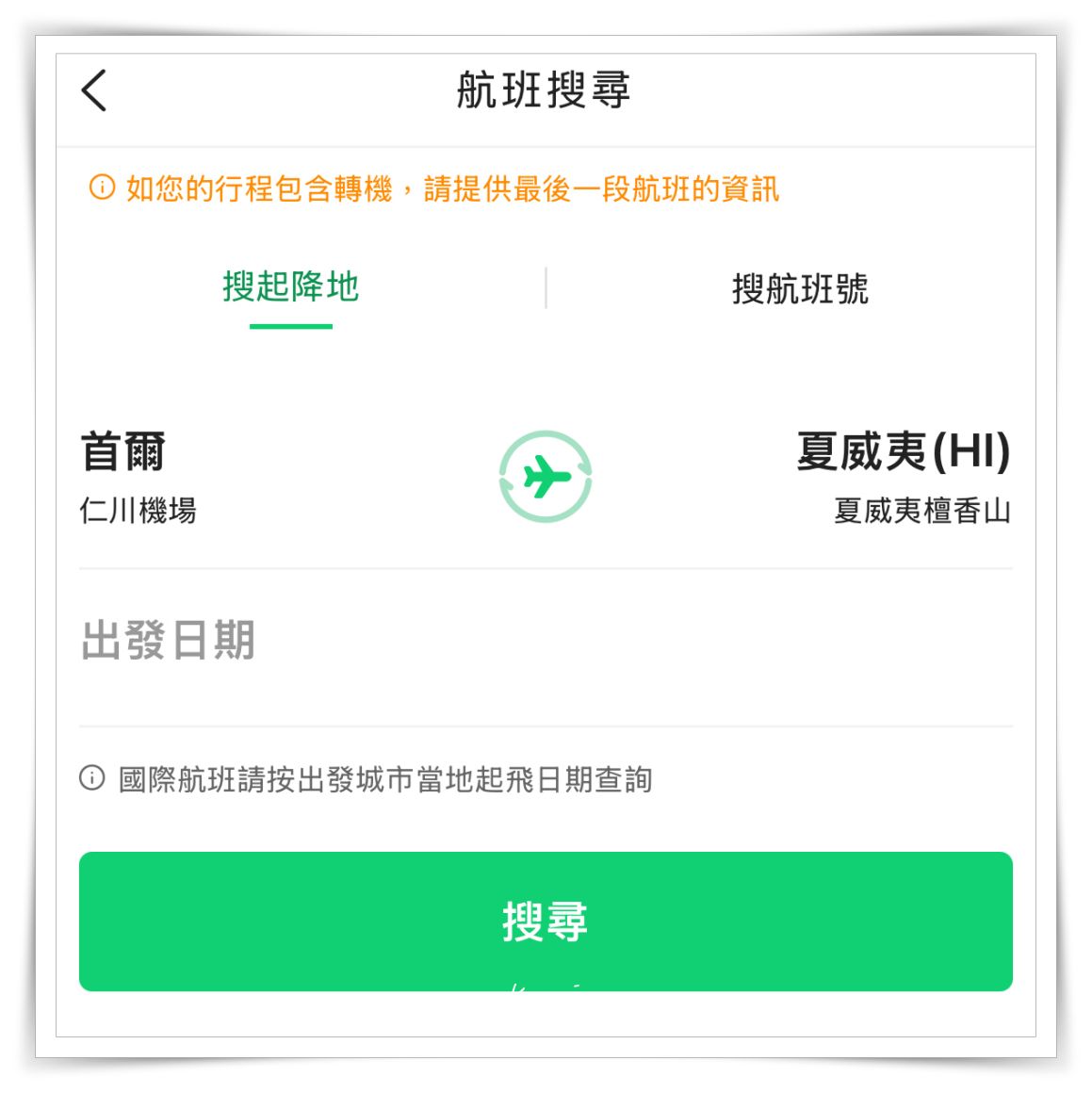
Task: Click the swap departure and destination plane icon
Action: pos(551,476)
